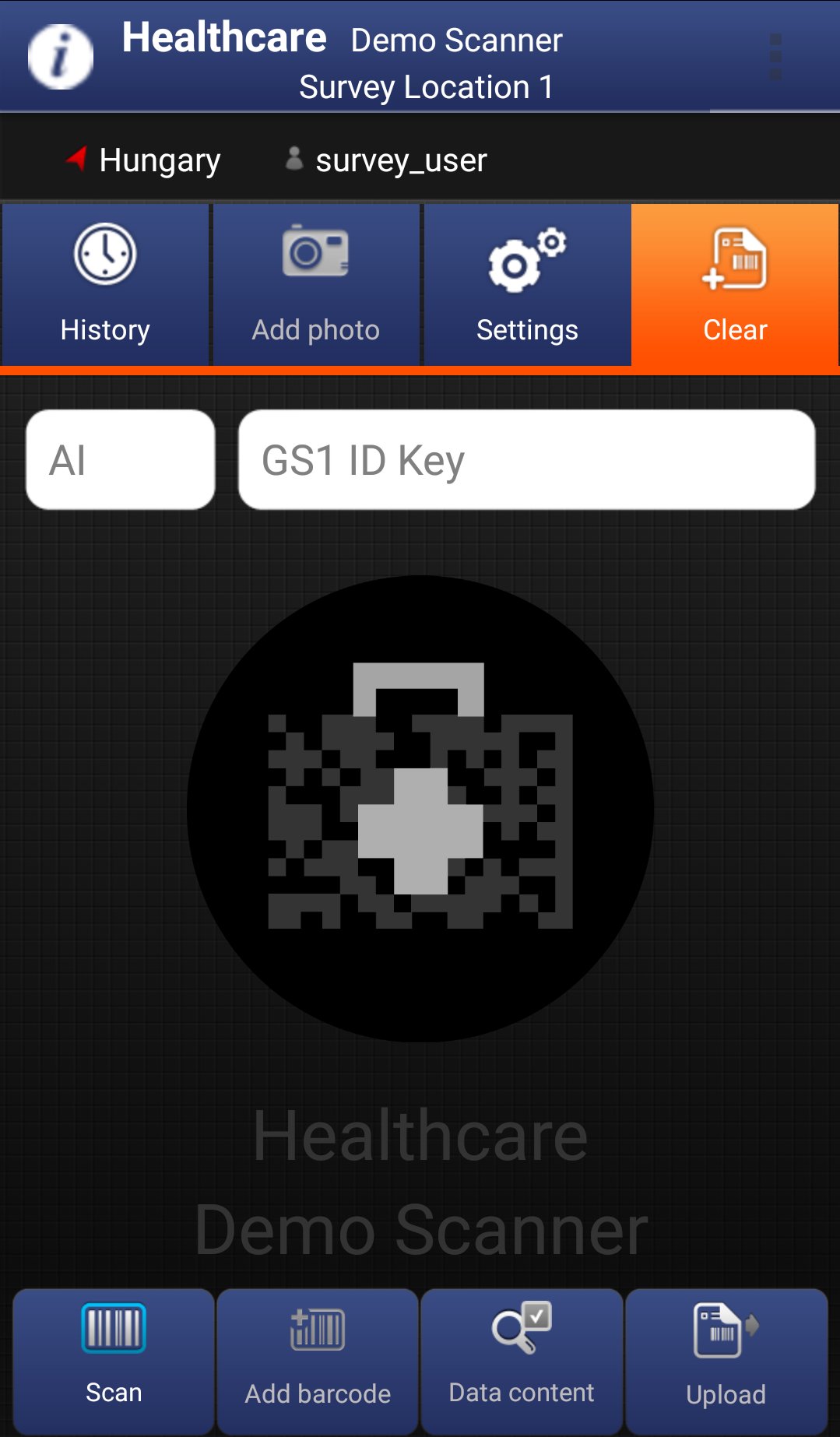Tap the central Healthcare QR logo
The image size is (840, 1437).
(419, 810)
